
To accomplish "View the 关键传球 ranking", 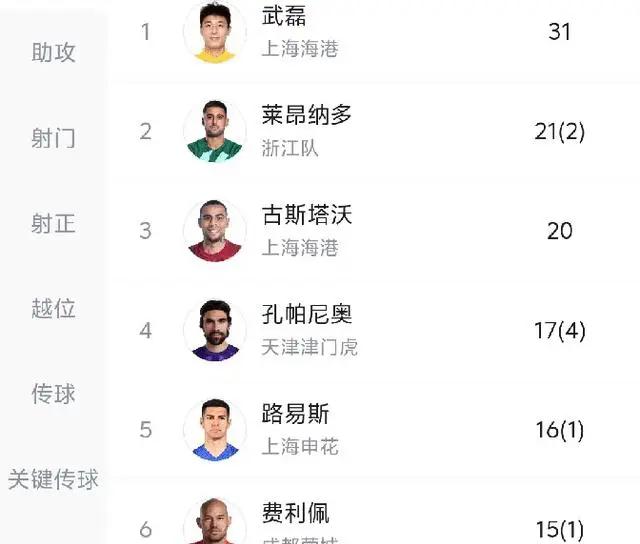I will click(x=53, y=480).
